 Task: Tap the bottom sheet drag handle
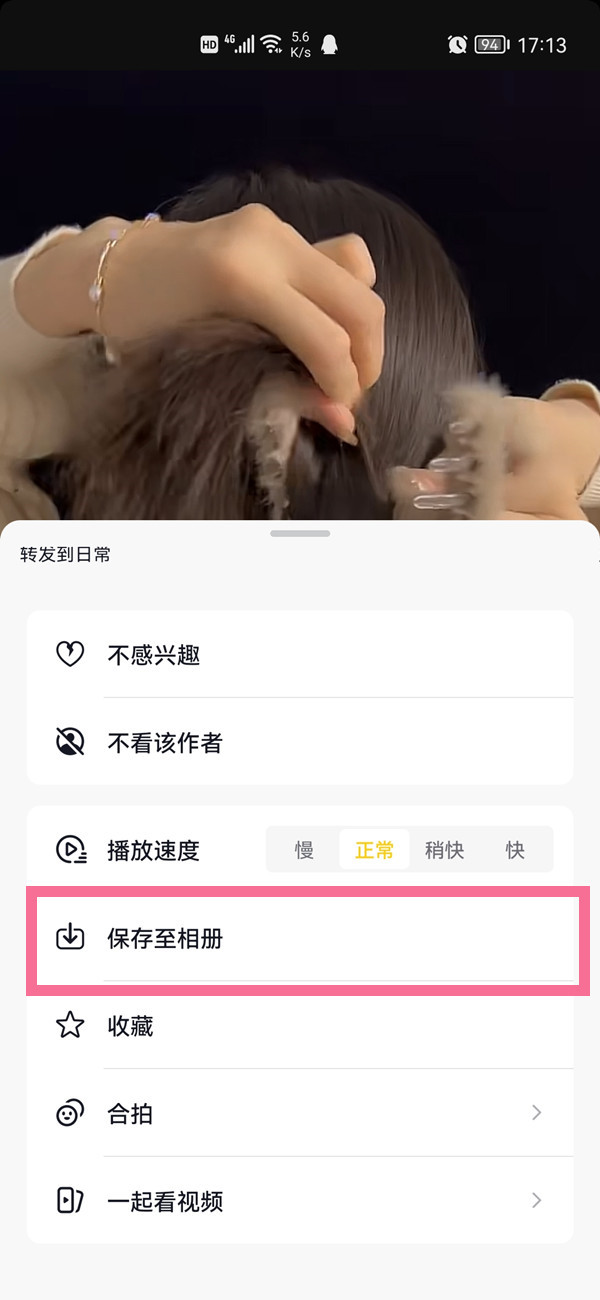300,533
